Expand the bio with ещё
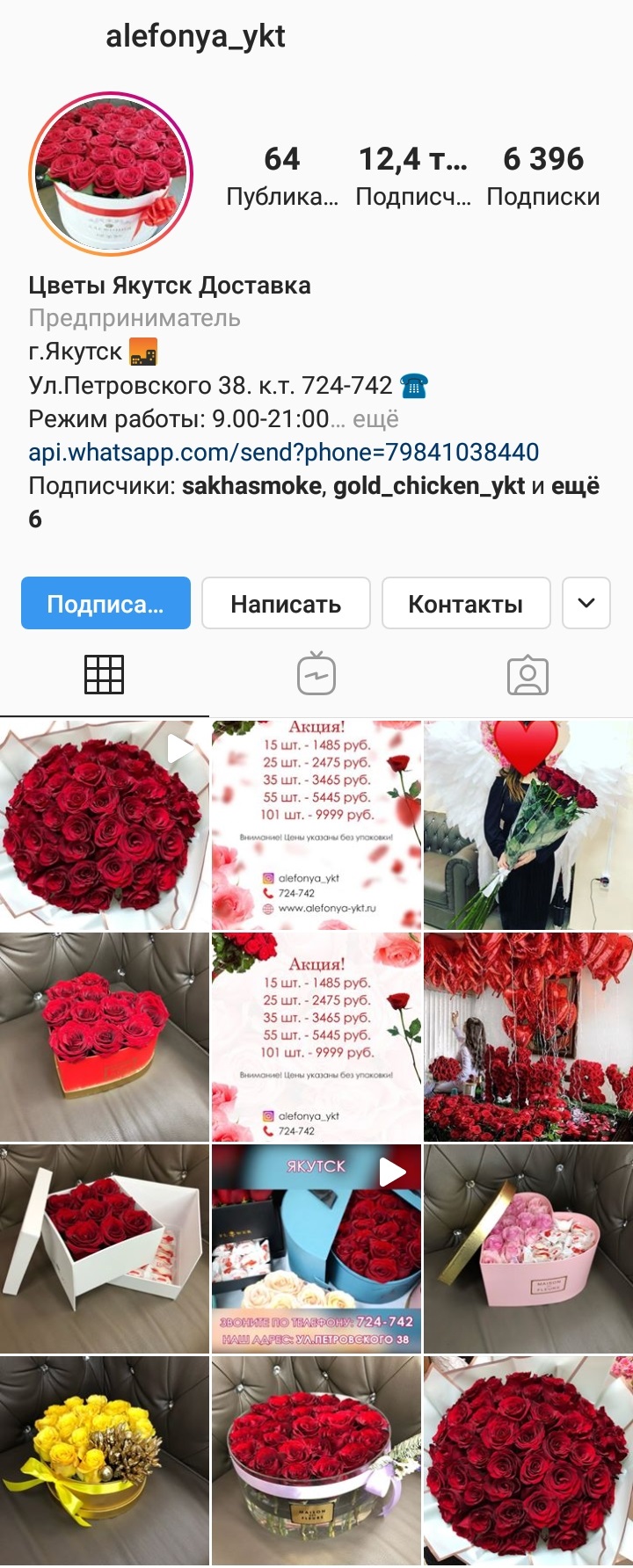This screenshot has width=633, height=1568. [375, 419]
